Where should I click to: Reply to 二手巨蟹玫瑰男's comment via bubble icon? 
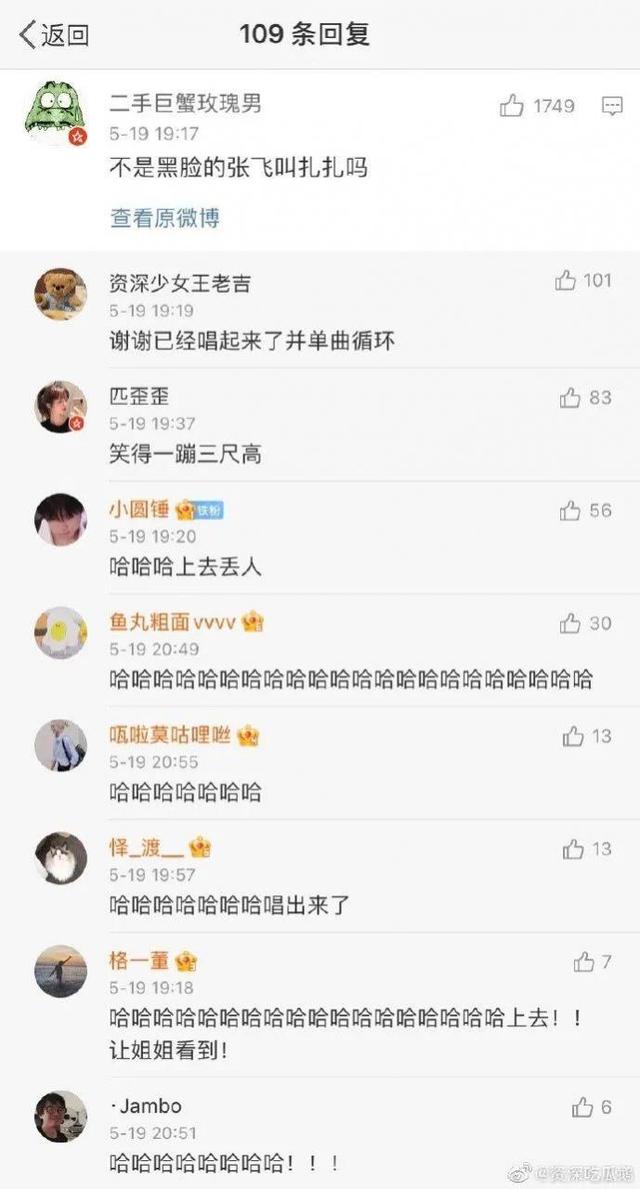coord(612,105)
